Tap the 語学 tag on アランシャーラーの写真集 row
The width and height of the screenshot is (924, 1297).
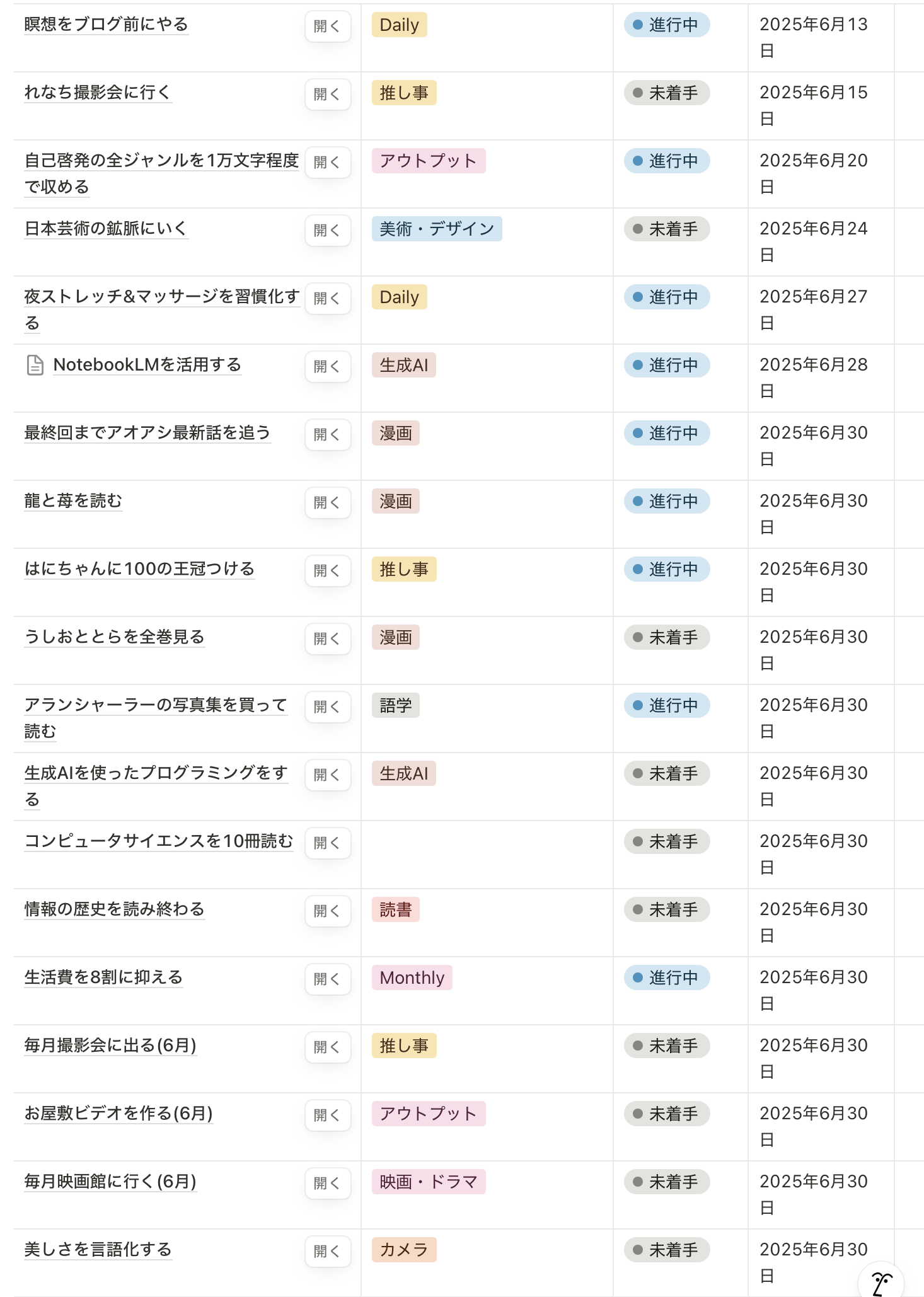click(395, 706)
